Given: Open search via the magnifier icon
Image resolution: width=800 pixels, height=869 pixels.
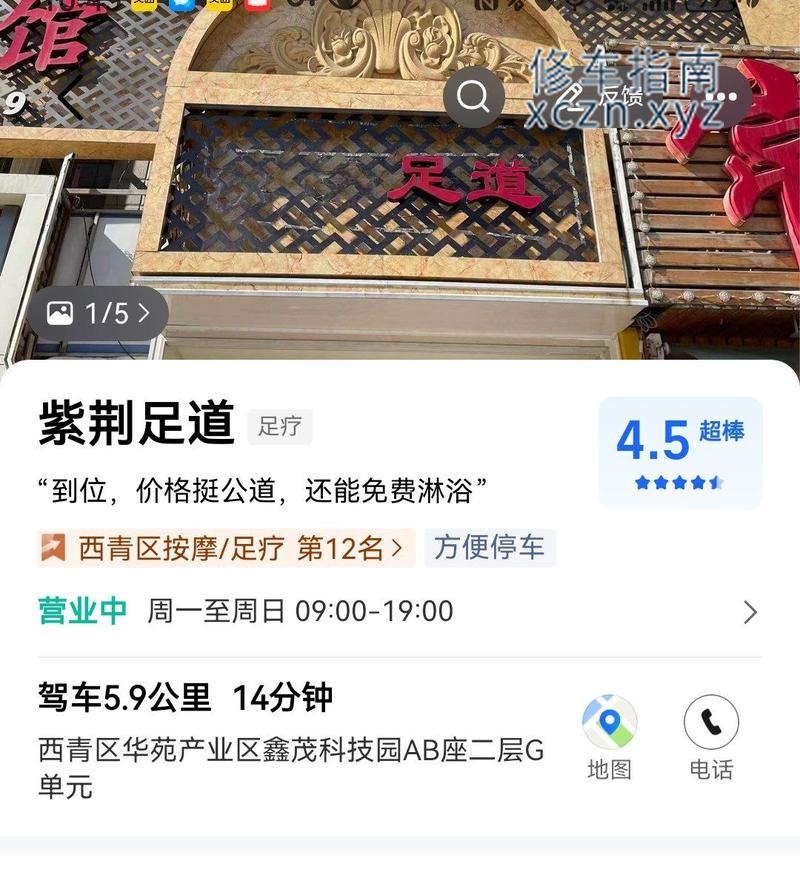Looking at the screenshot, I should point(473,96).
